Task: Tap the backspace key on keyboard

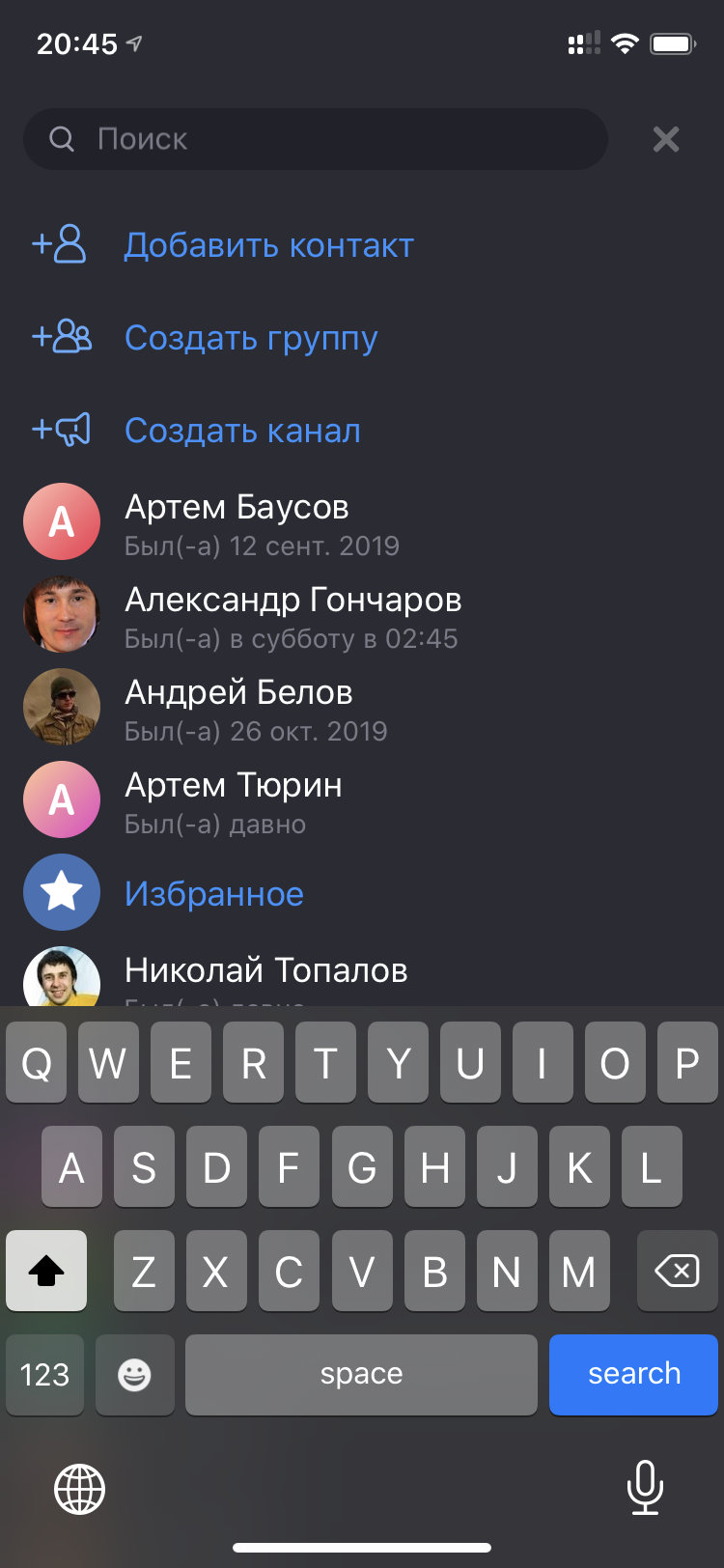Action: 678,1271
